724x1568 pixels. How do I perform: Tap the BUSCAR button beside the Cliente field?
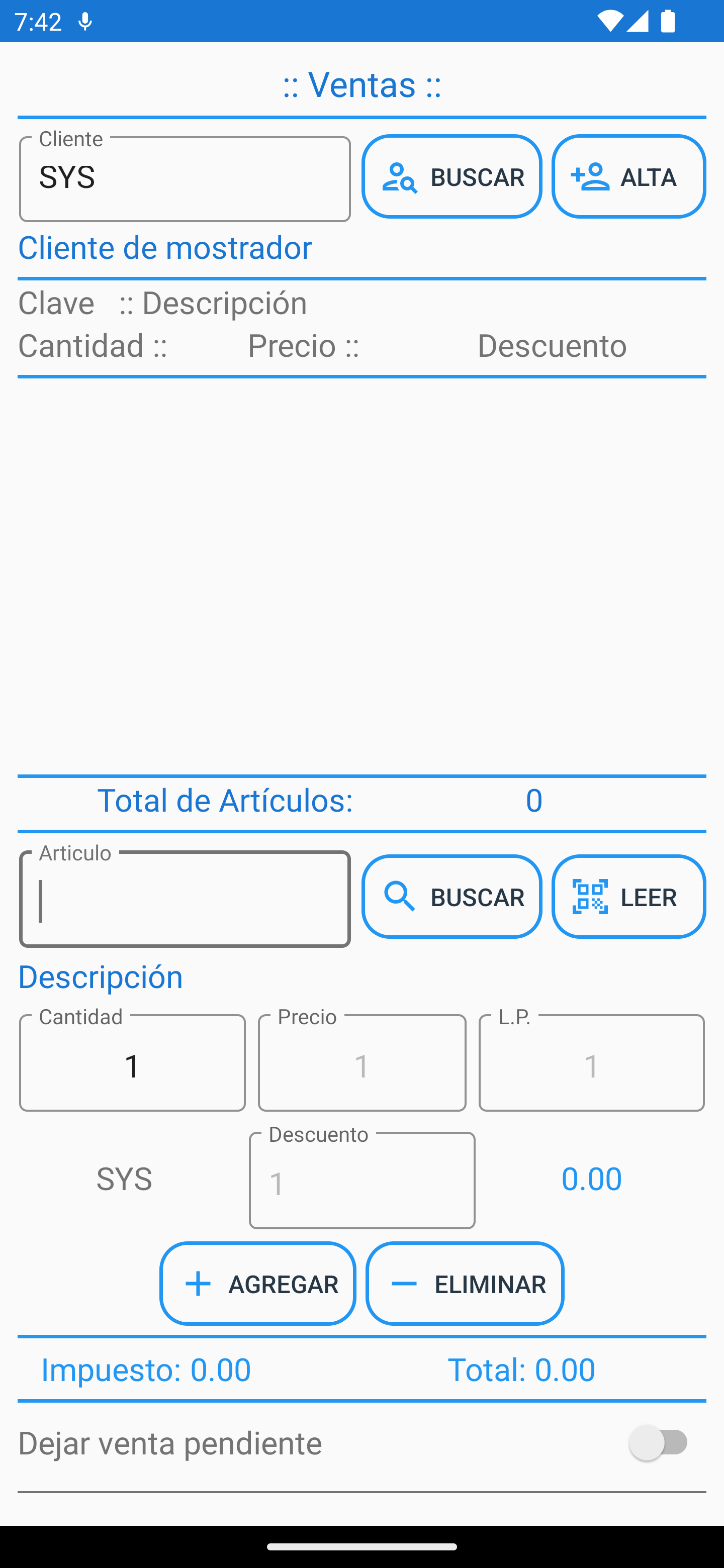pyautogui.click(x=452, y=176)
